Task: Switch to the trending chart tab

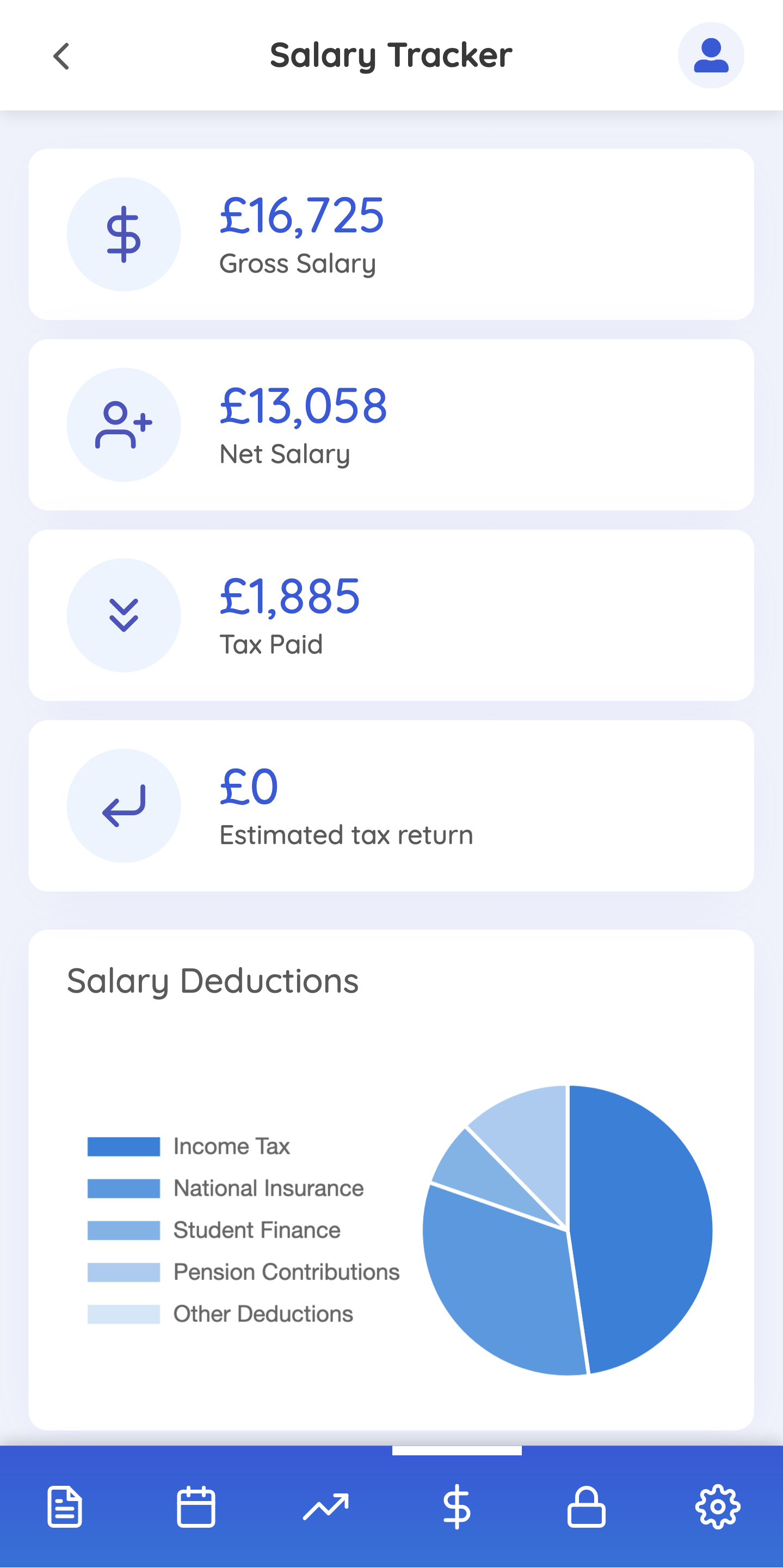Action: (326, 1507)
